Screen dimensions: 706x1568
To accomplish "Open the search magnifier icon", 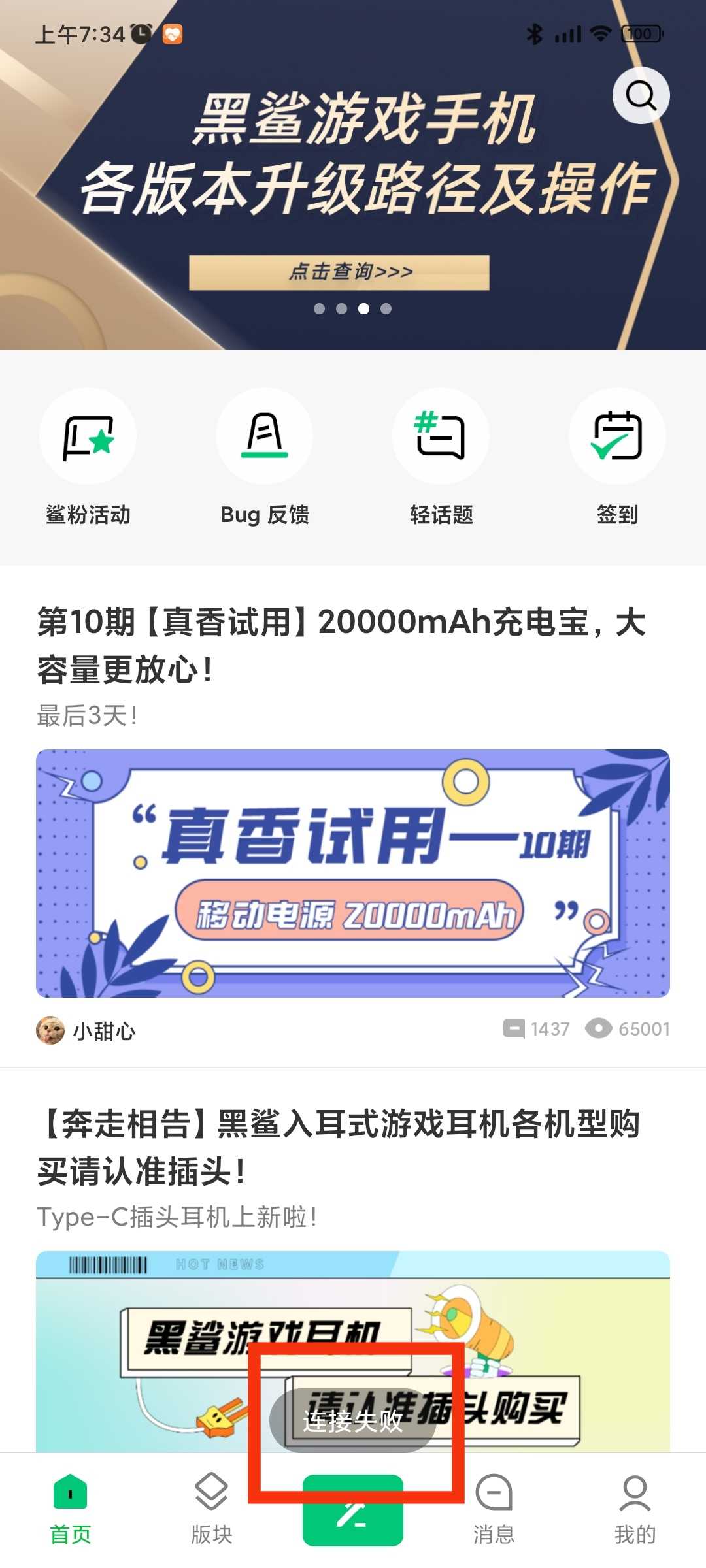I will [x=641, y=95].
